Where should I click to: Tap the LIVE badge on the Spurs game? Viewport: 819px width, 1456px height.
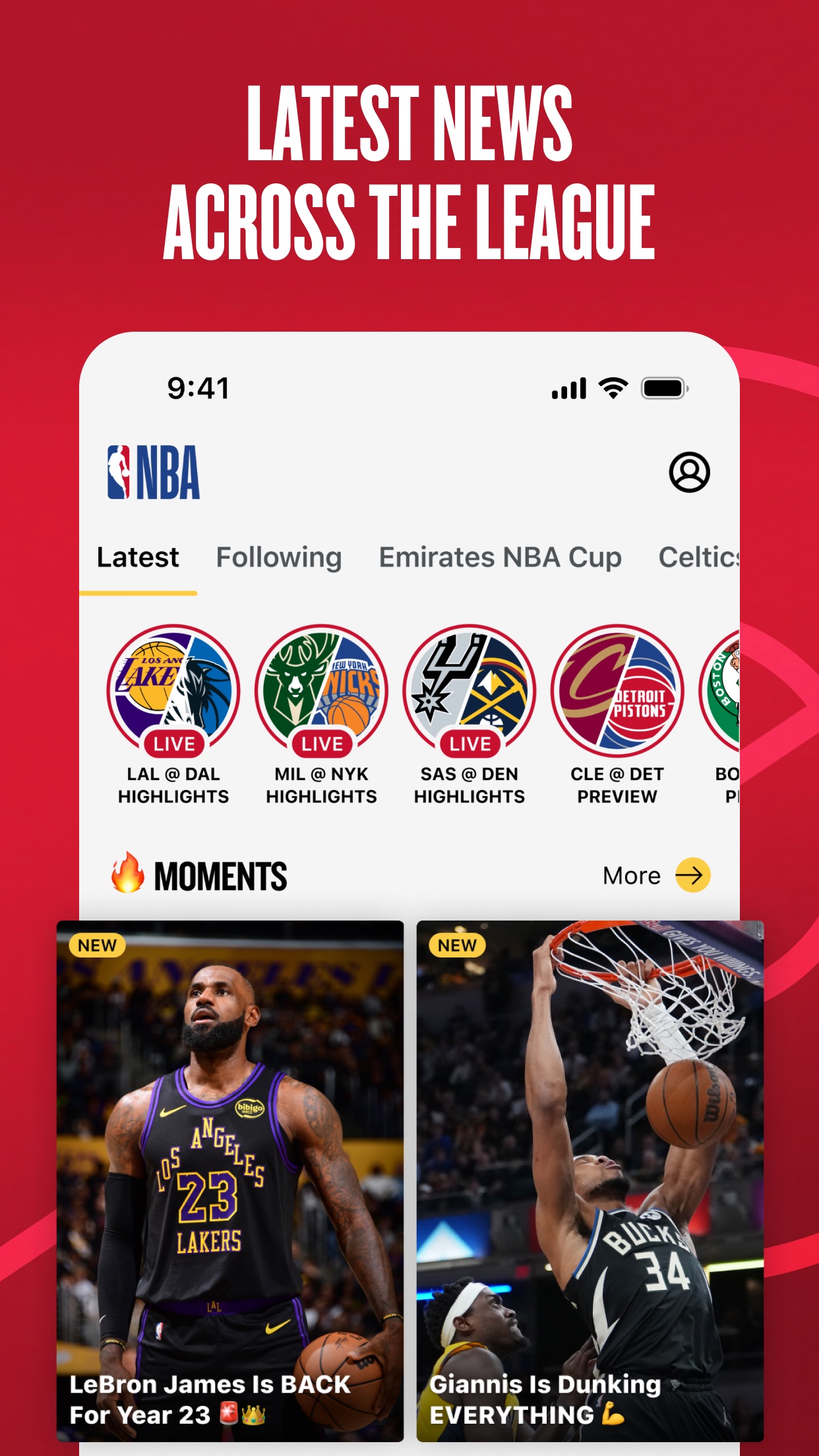click(470, 744)
